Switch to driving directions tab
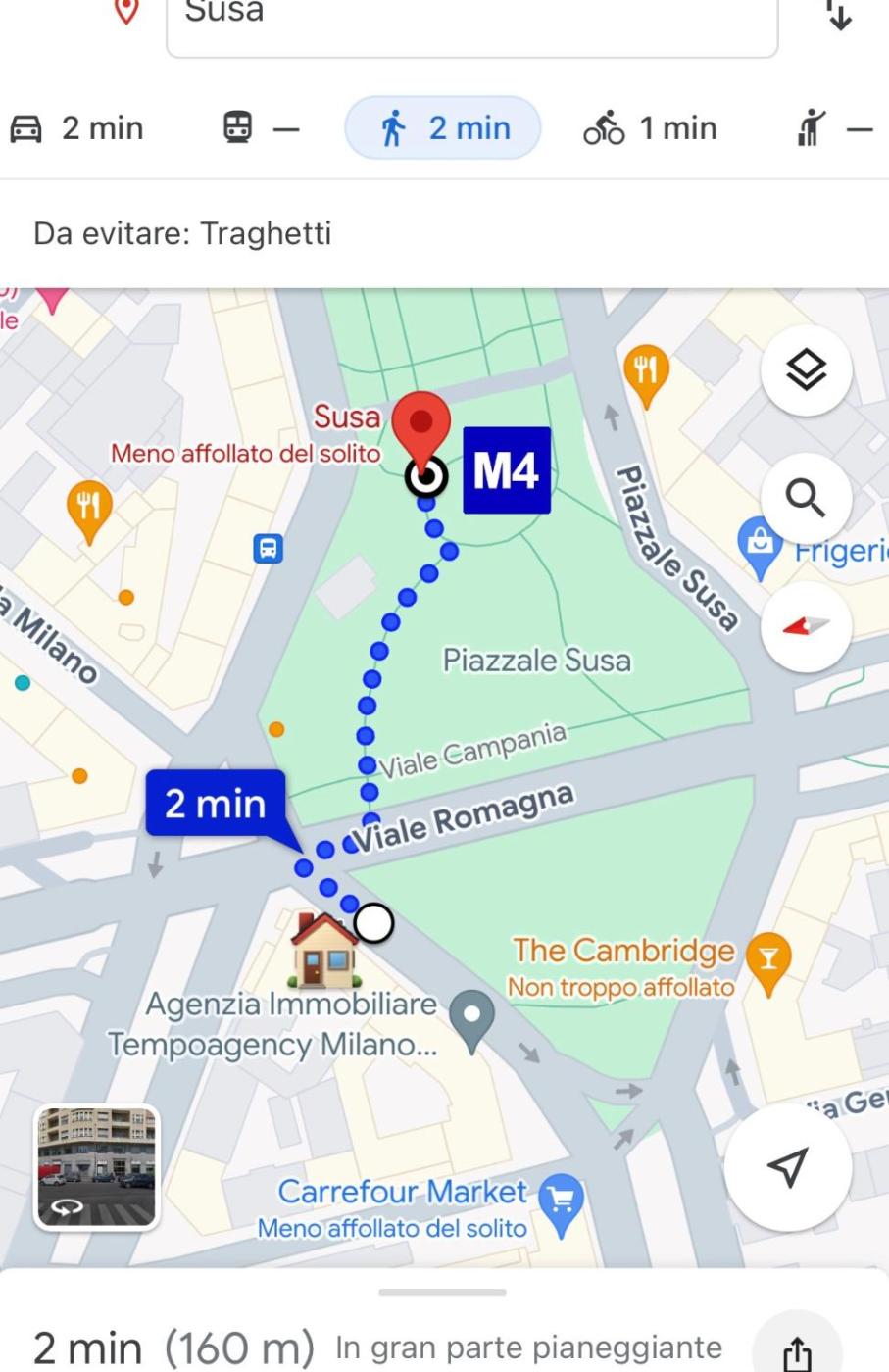This screenshot has width=889, height=1372. [78, 128]
